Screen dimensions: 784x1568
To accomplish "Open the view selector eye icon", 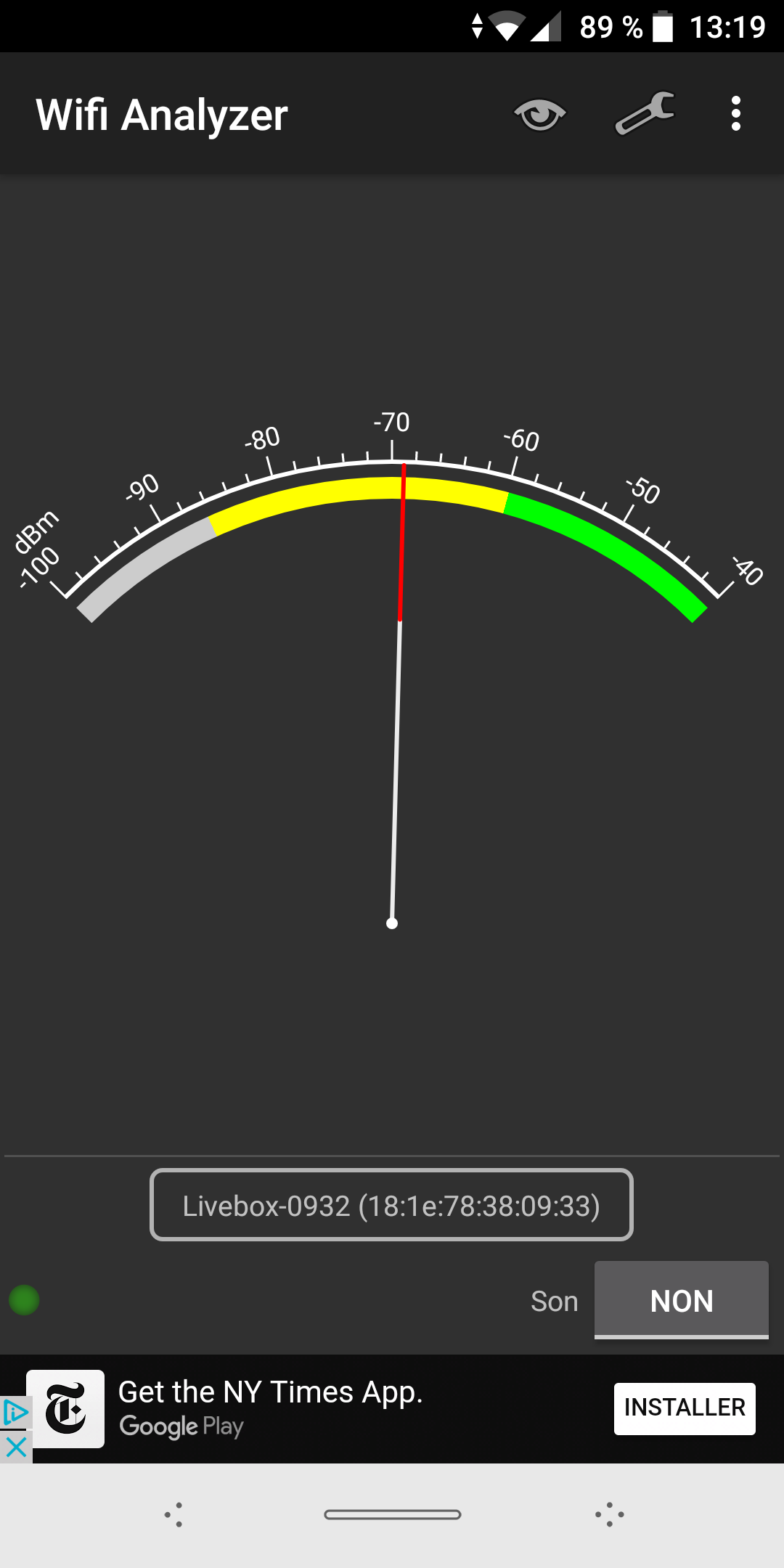I will 539,115.
